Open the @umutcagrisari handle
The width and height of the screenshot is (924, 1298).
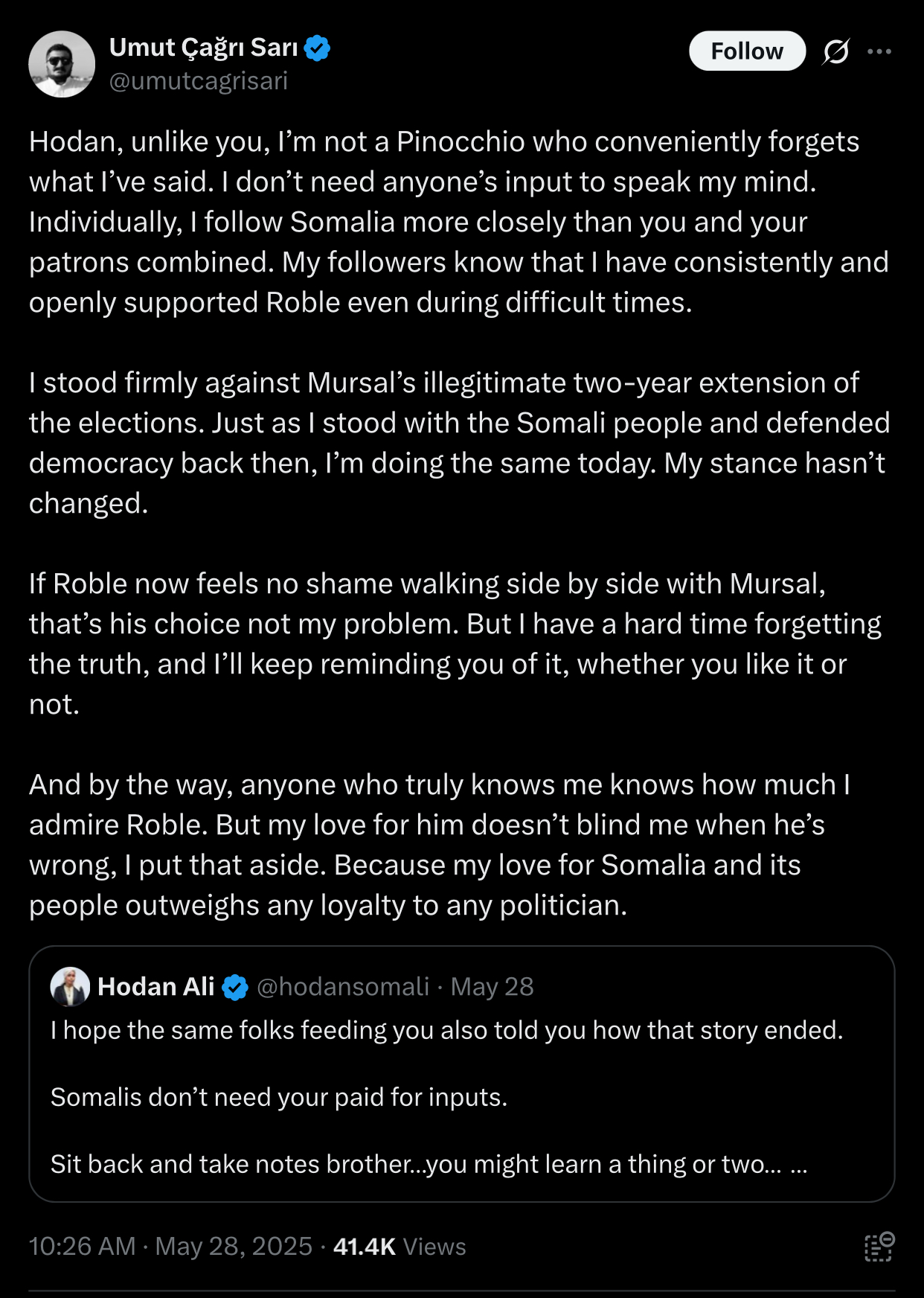click(x=199, y=81)
